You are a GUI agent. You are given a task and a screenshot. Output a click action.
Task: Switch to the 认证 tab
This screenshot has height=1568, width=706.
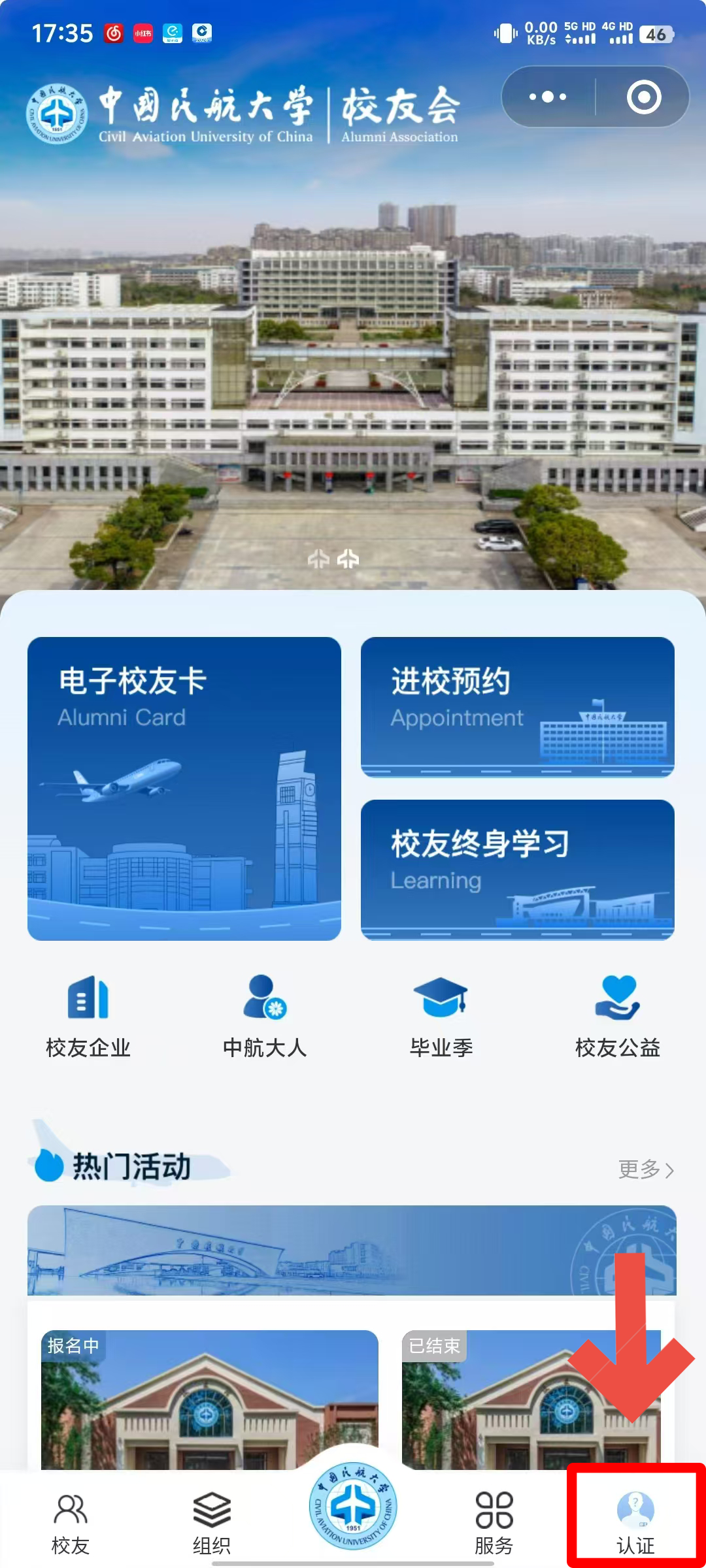[x=635, y=1524]
